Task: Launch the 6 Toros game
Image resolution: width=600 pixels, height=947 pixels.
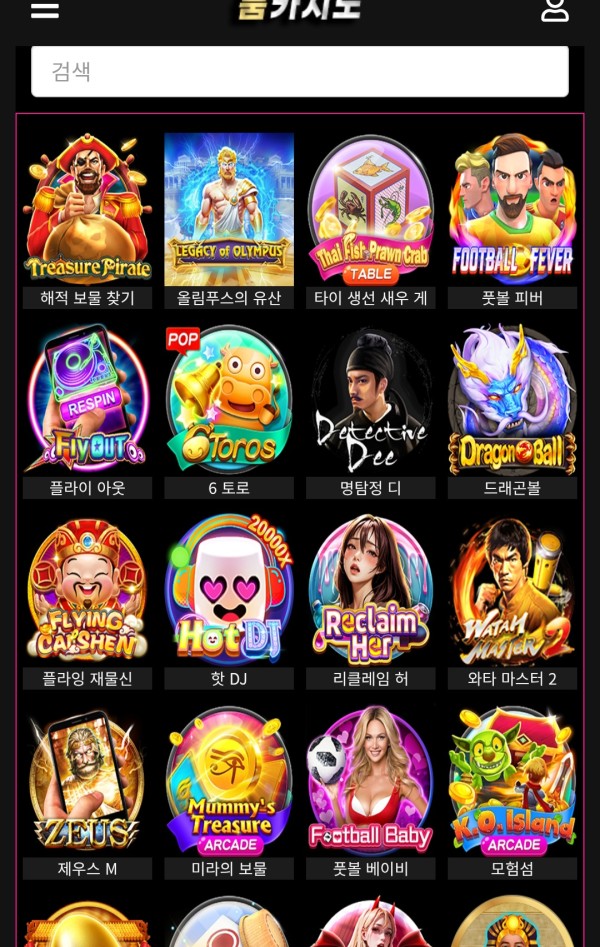Action: [x=229, y=400]
